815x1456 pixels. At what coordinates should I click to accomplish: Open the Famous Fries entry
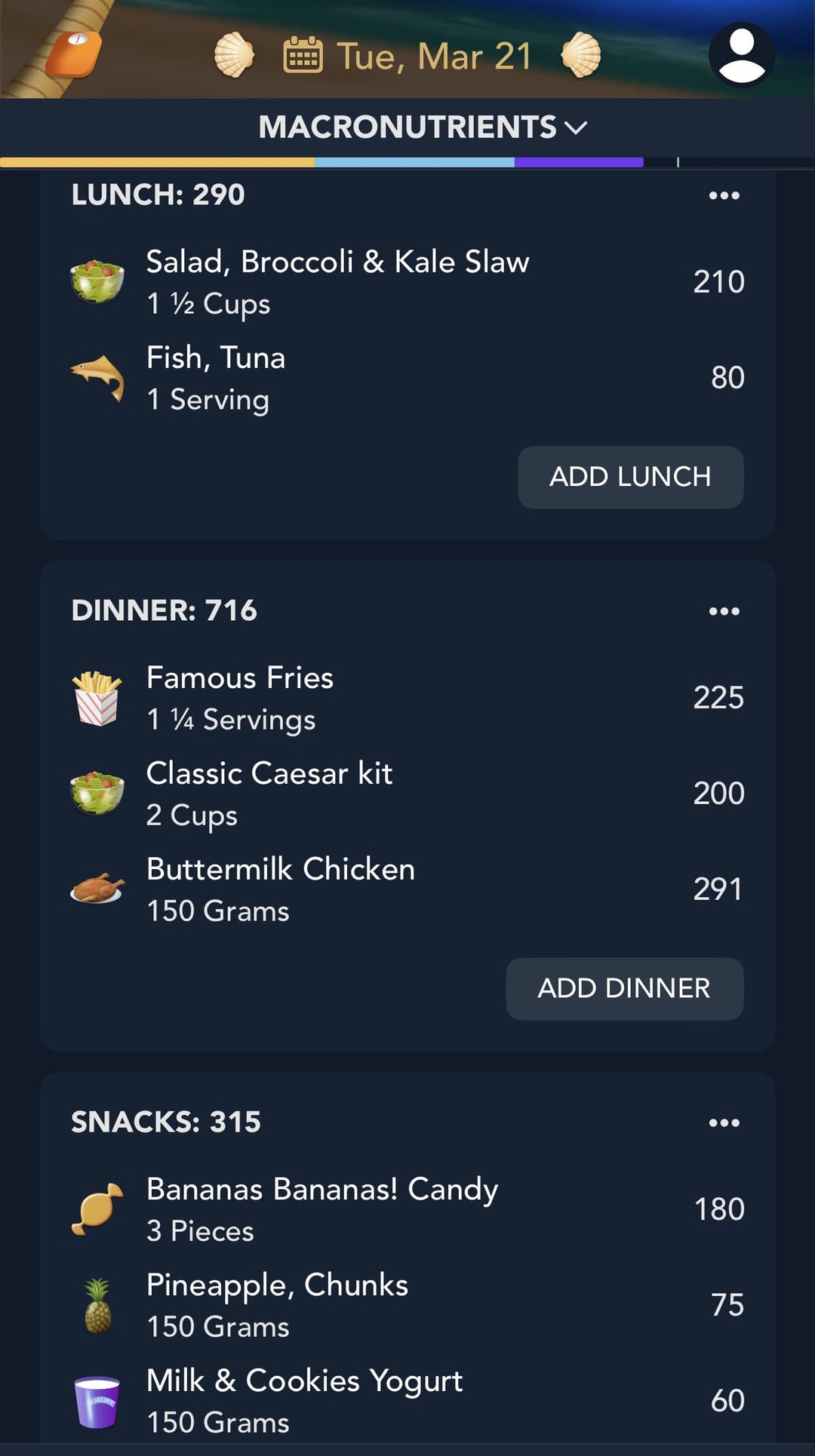pos(407,698)
